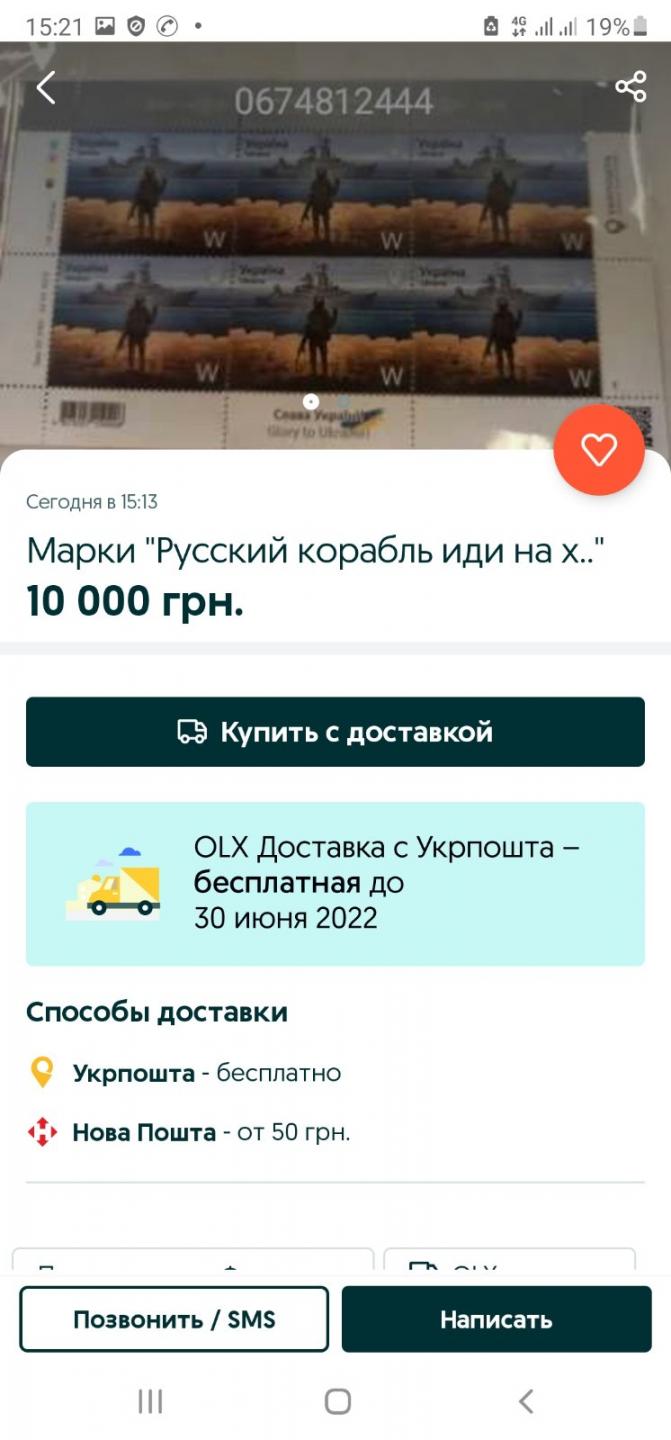Tap "Написать" to message seller
This screenshot has height=1440, width=671.
(496, 1319)
